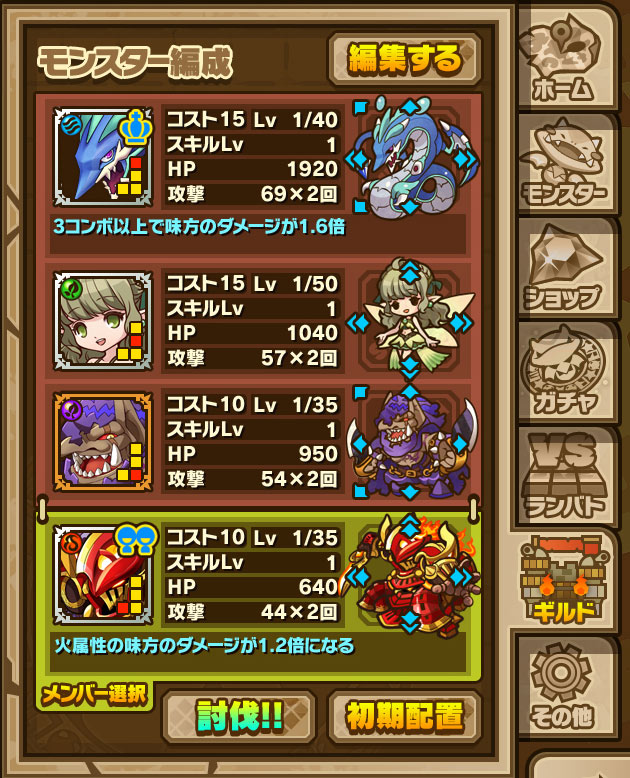Select the red armored monster with HP 640
Viewport: 630px width, 778px height.
pos(102,575)
